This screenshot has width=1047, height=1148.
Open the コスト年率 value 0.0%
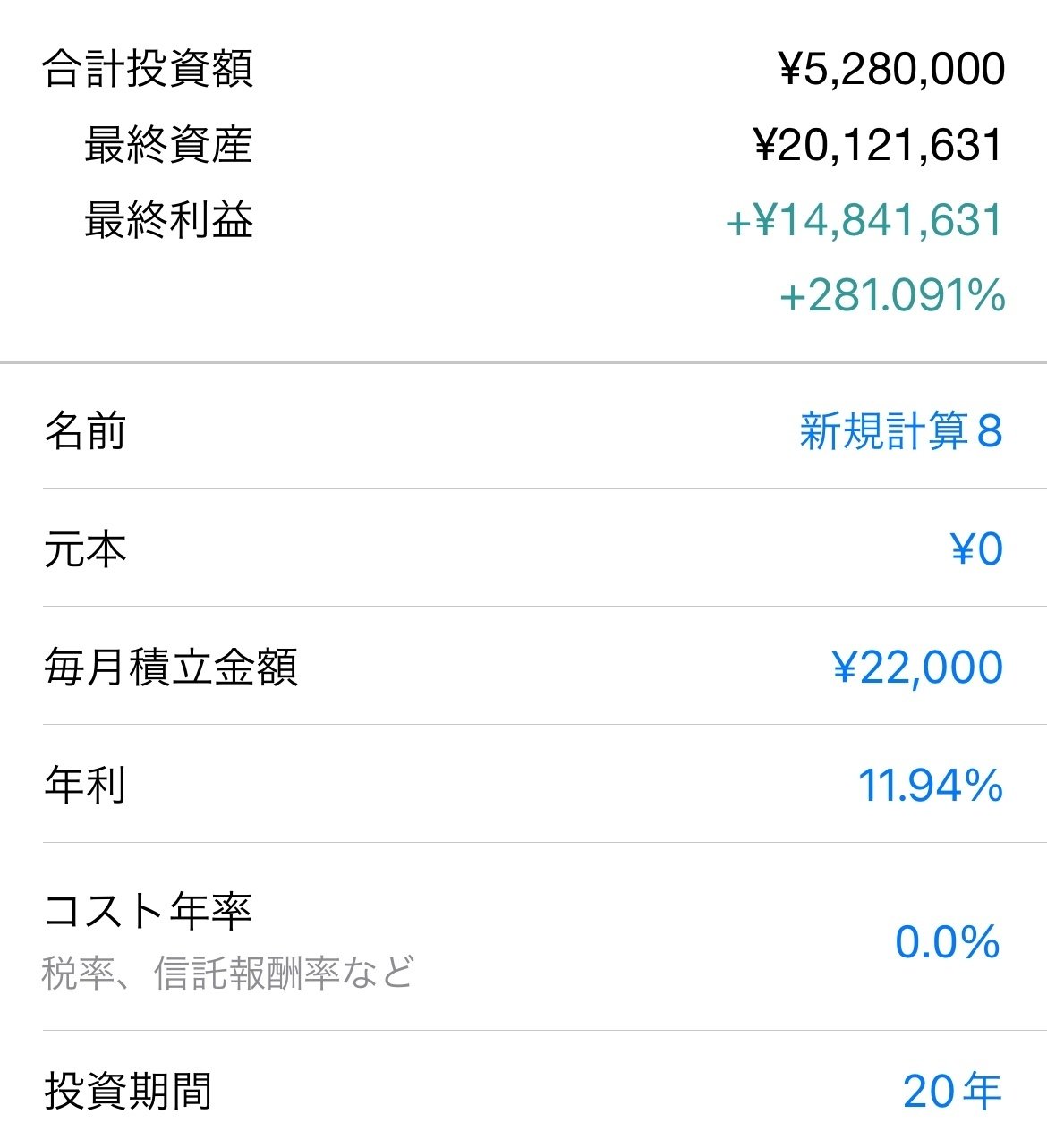pos(949,944)
